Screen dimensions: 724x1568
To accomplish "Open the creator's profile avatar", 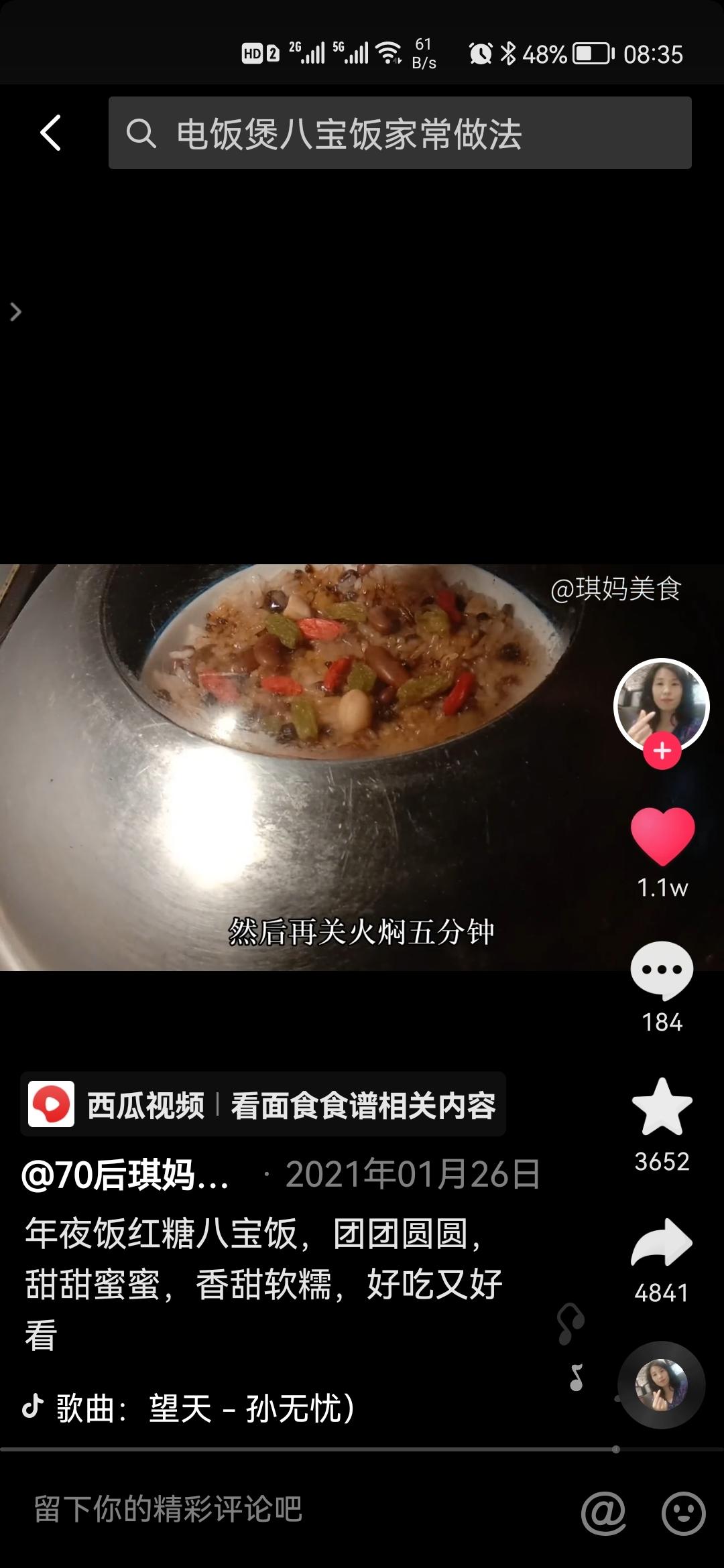I will pyautogui.click(x=661, y=705).
